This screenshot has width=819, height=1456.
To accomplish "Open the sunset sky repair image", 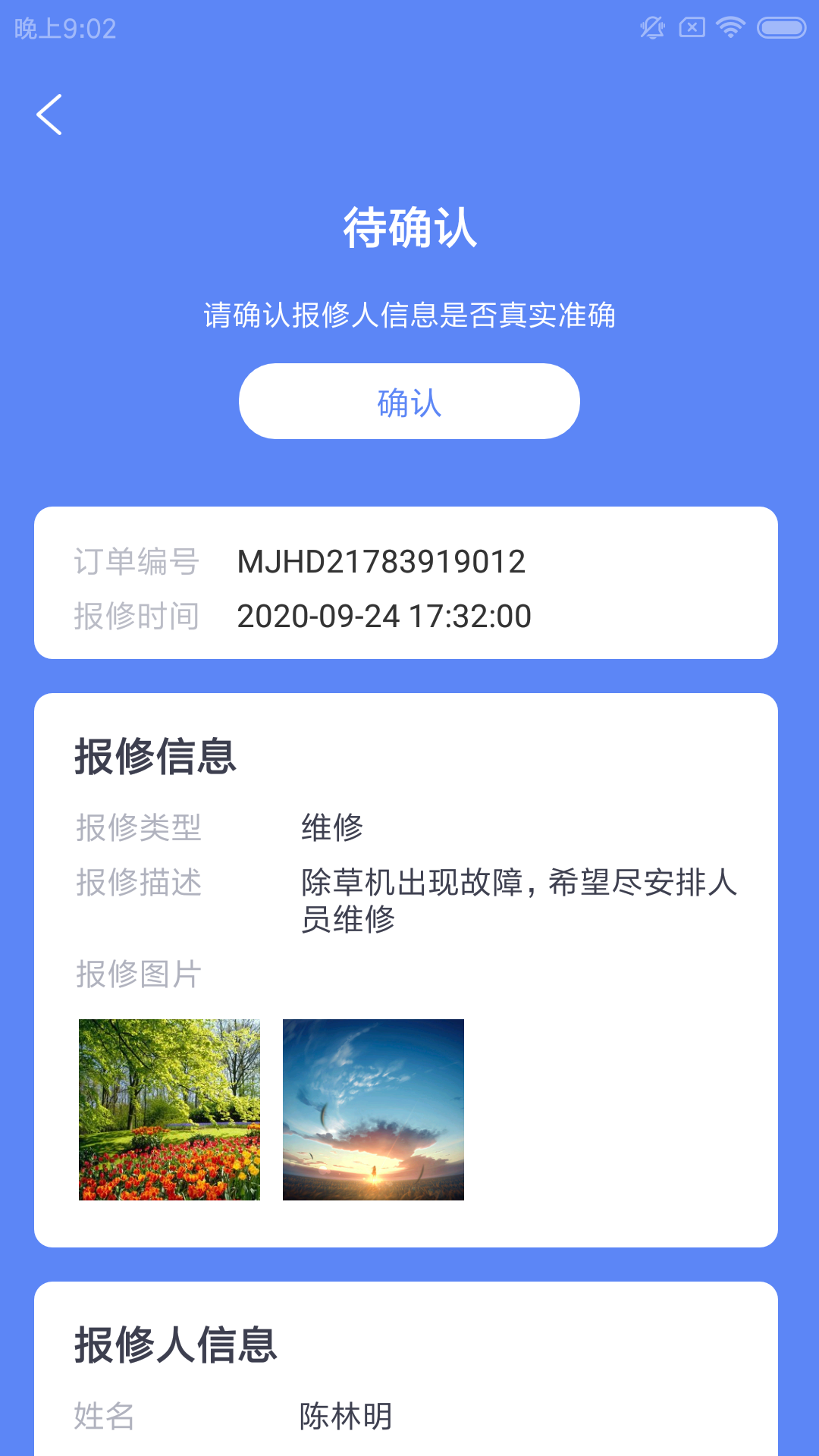I will click(372, 1107).
